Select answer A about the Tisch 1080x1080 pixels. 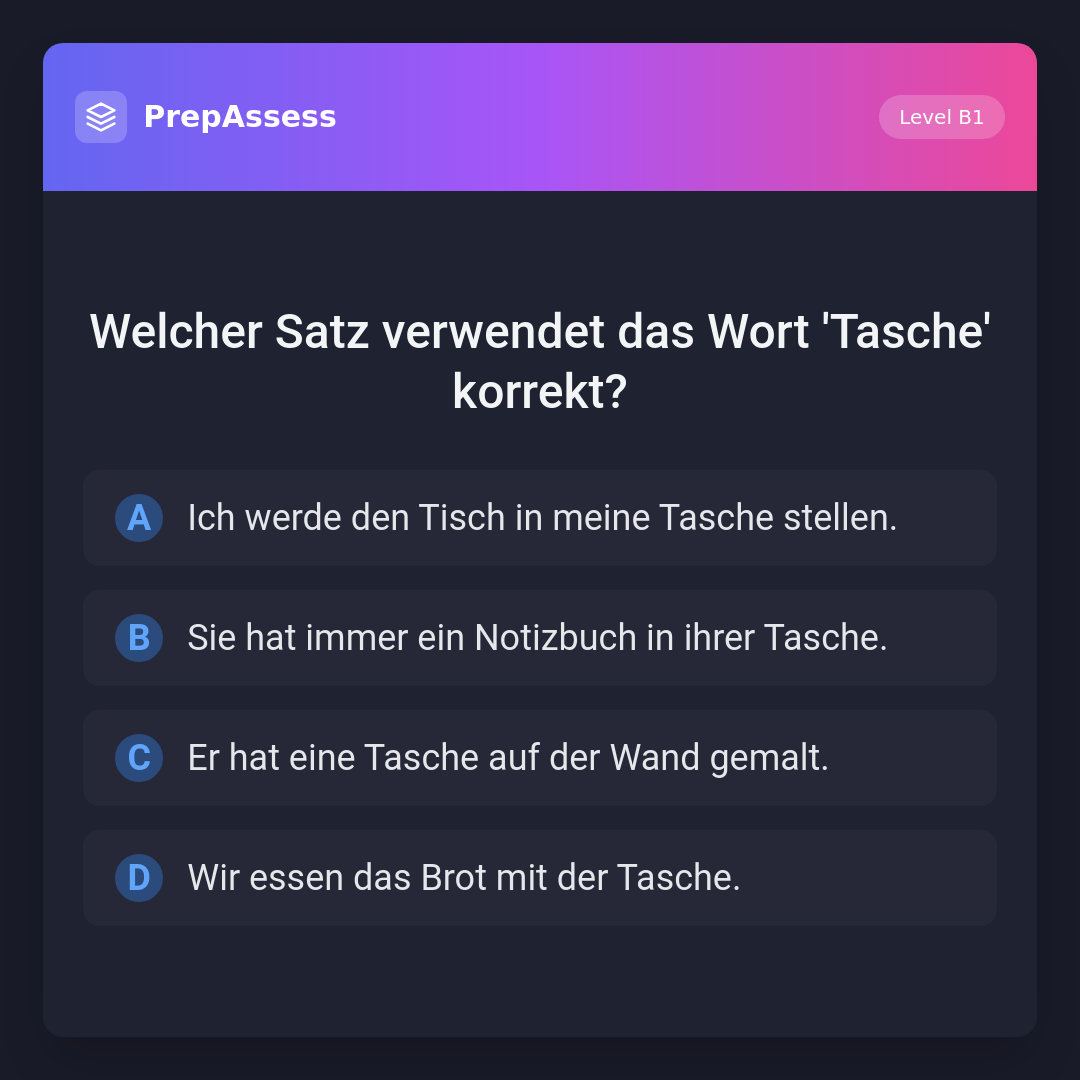coord(540,518)
